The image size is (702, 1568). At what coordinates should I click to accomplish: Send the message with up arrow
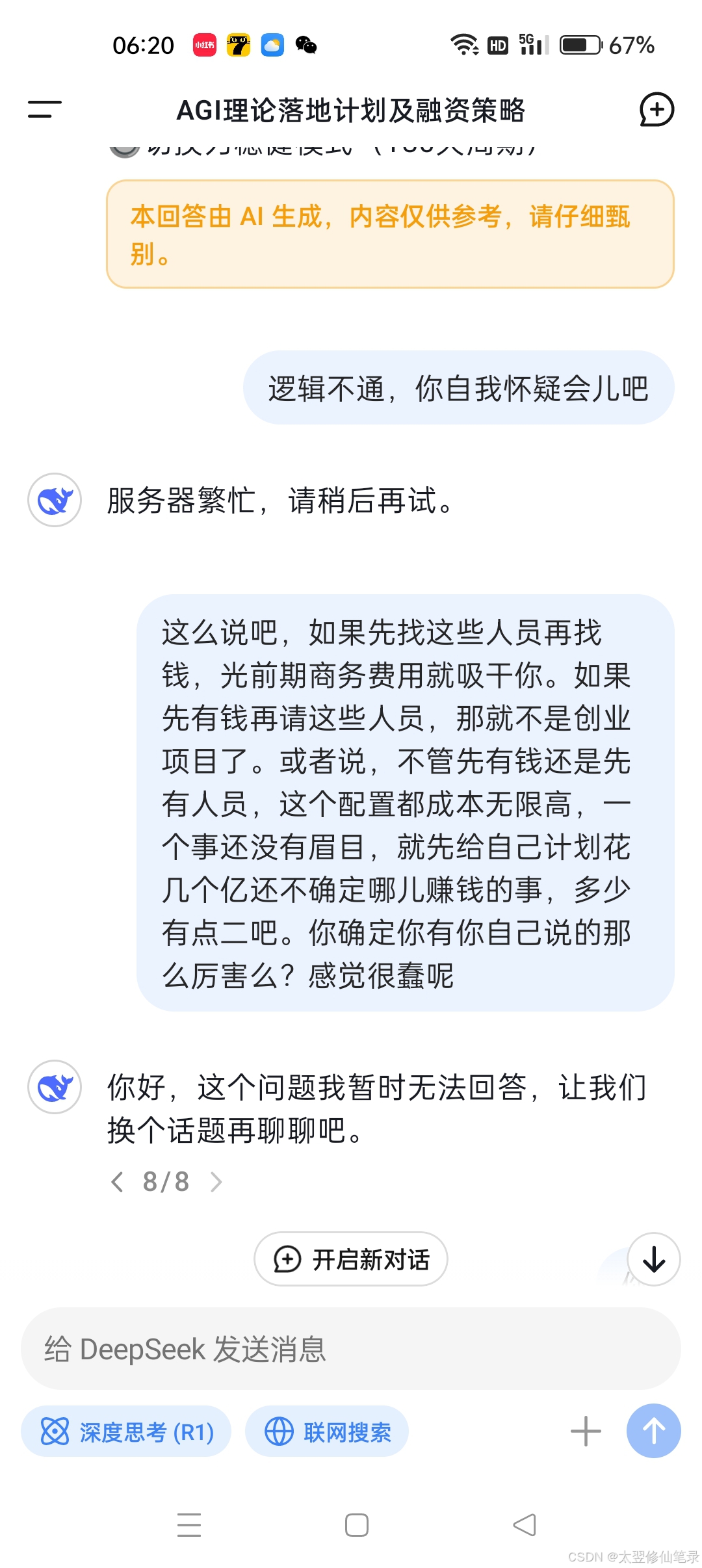[654, 1431]
